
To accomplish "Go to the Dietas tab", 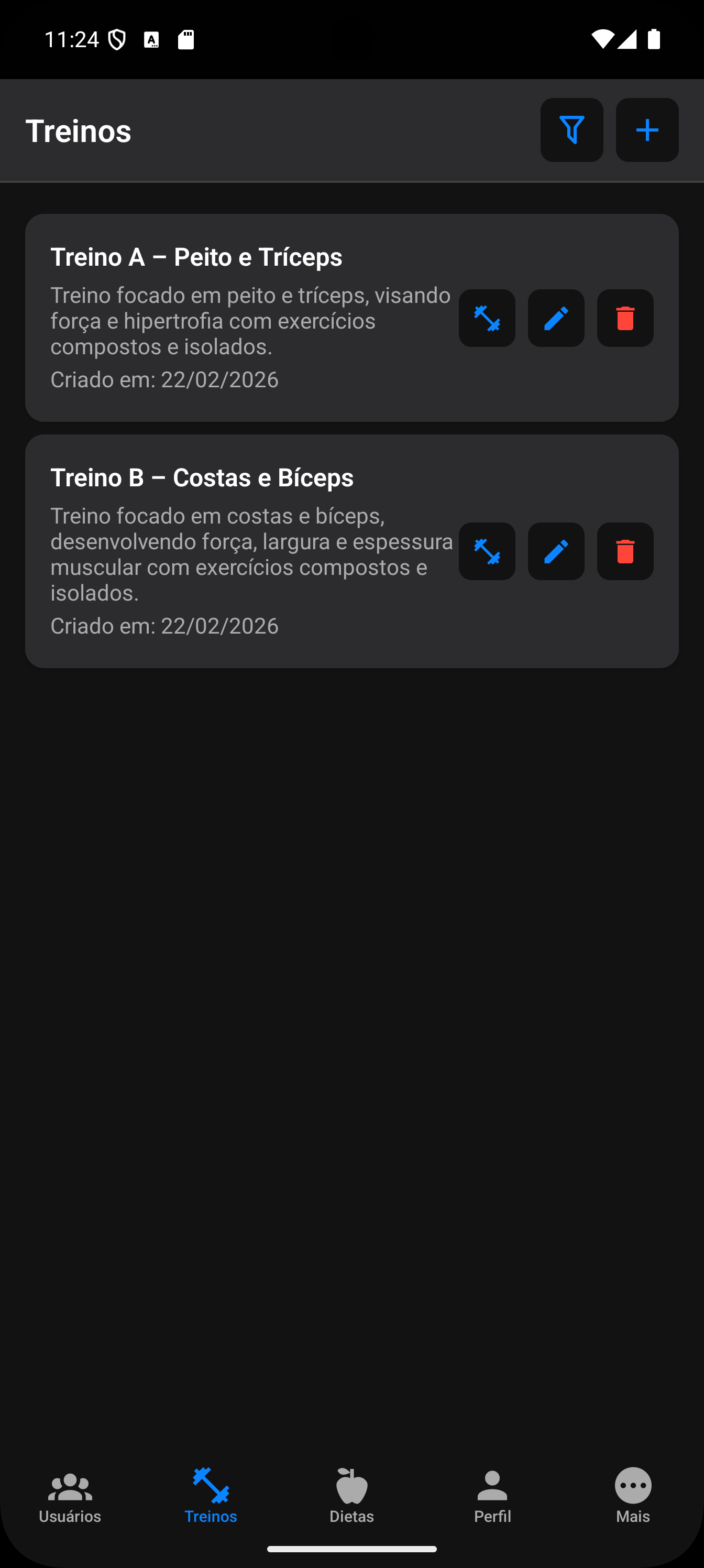I will (x=351, y=1495).
